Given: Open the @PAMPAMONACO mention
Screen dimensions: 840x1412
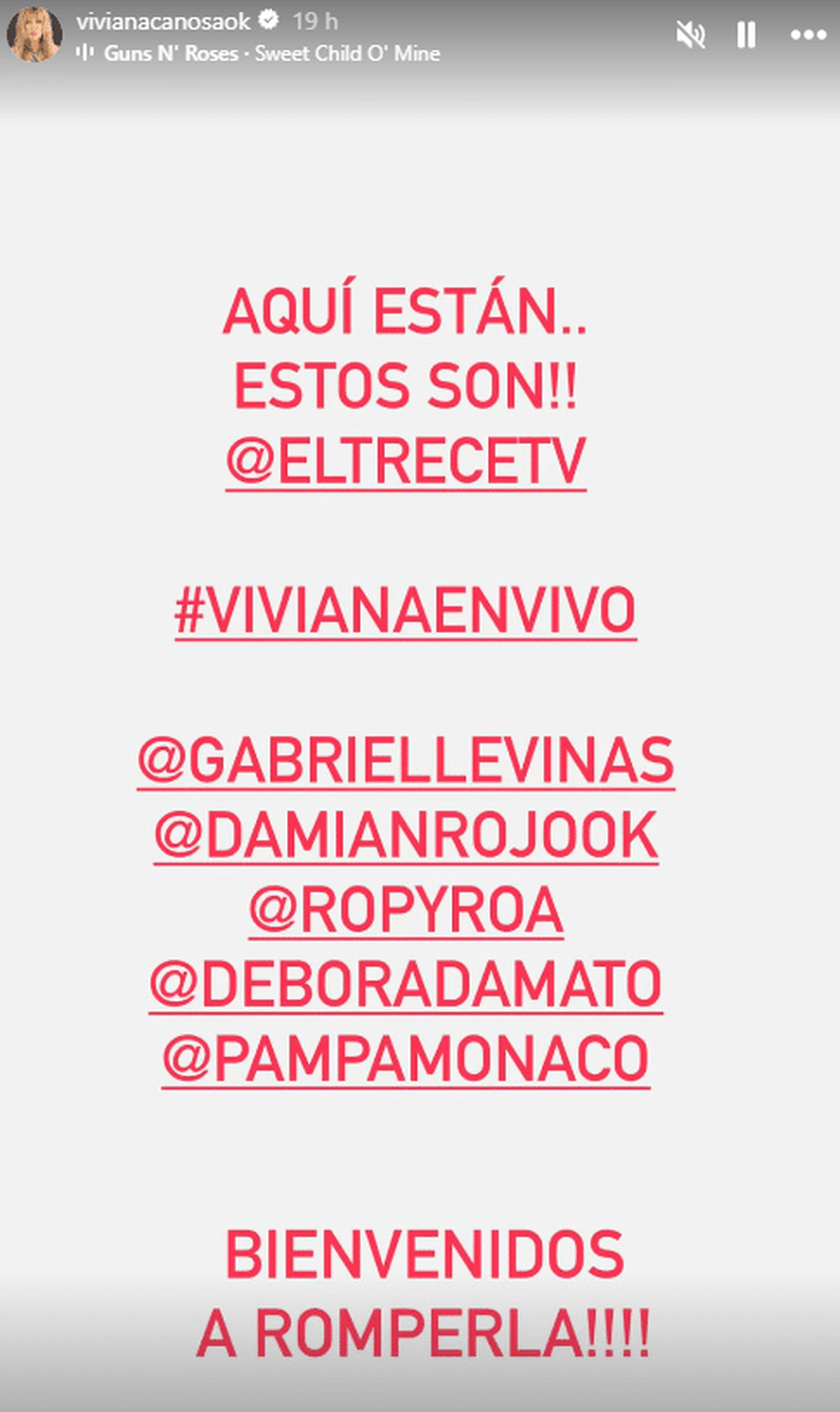Looking at the screenshot, I should coord(406,1058).
